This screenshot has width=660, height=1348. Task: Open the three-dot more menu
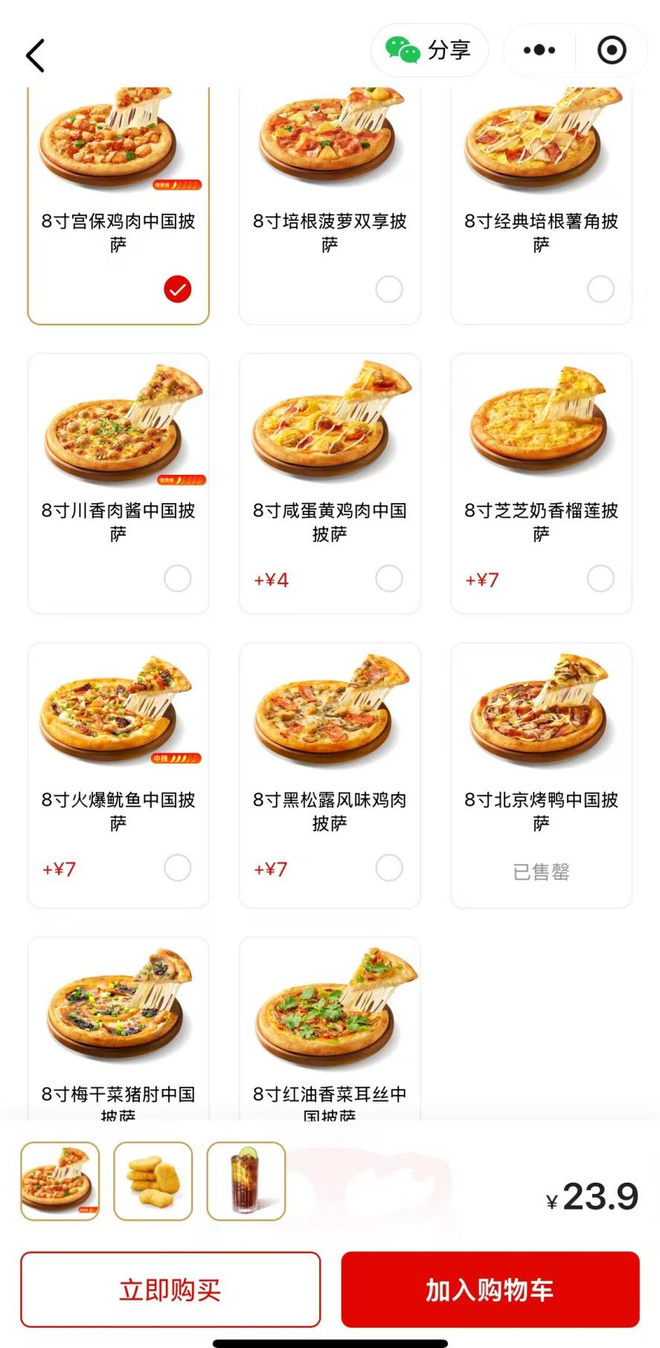click(x=539, y=51)
